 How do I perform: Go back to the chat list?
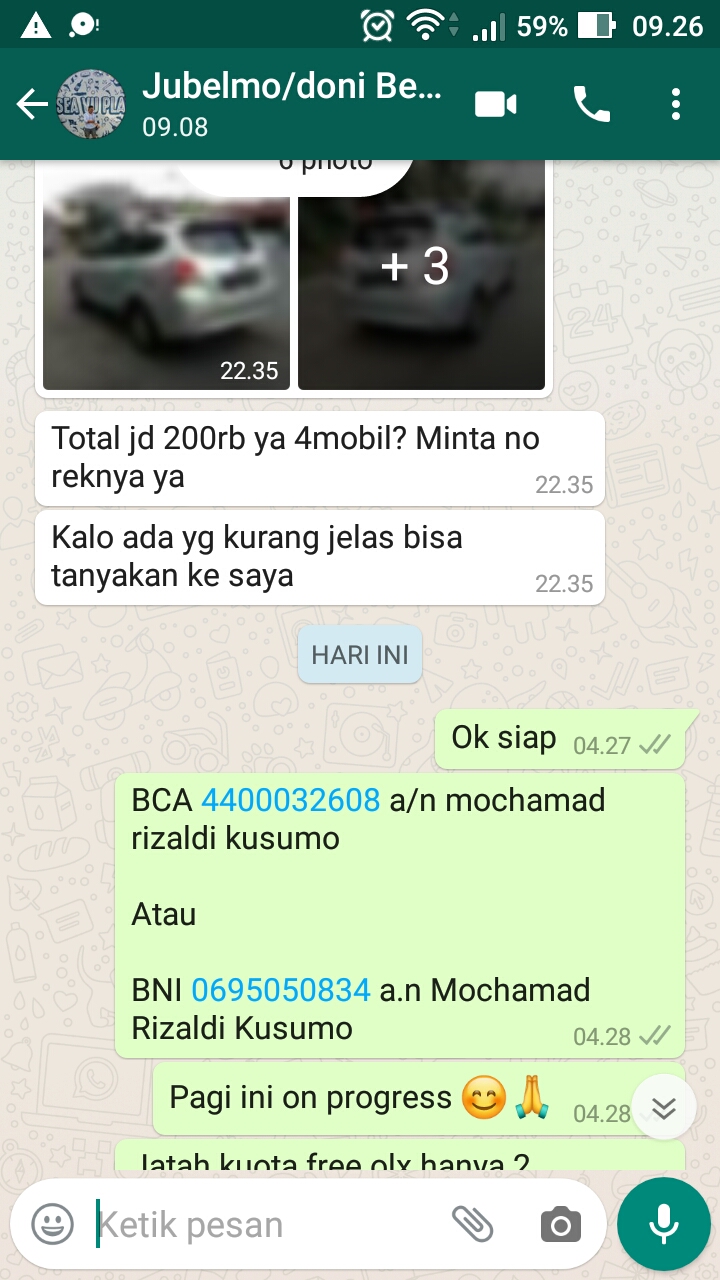click(32, 104)
